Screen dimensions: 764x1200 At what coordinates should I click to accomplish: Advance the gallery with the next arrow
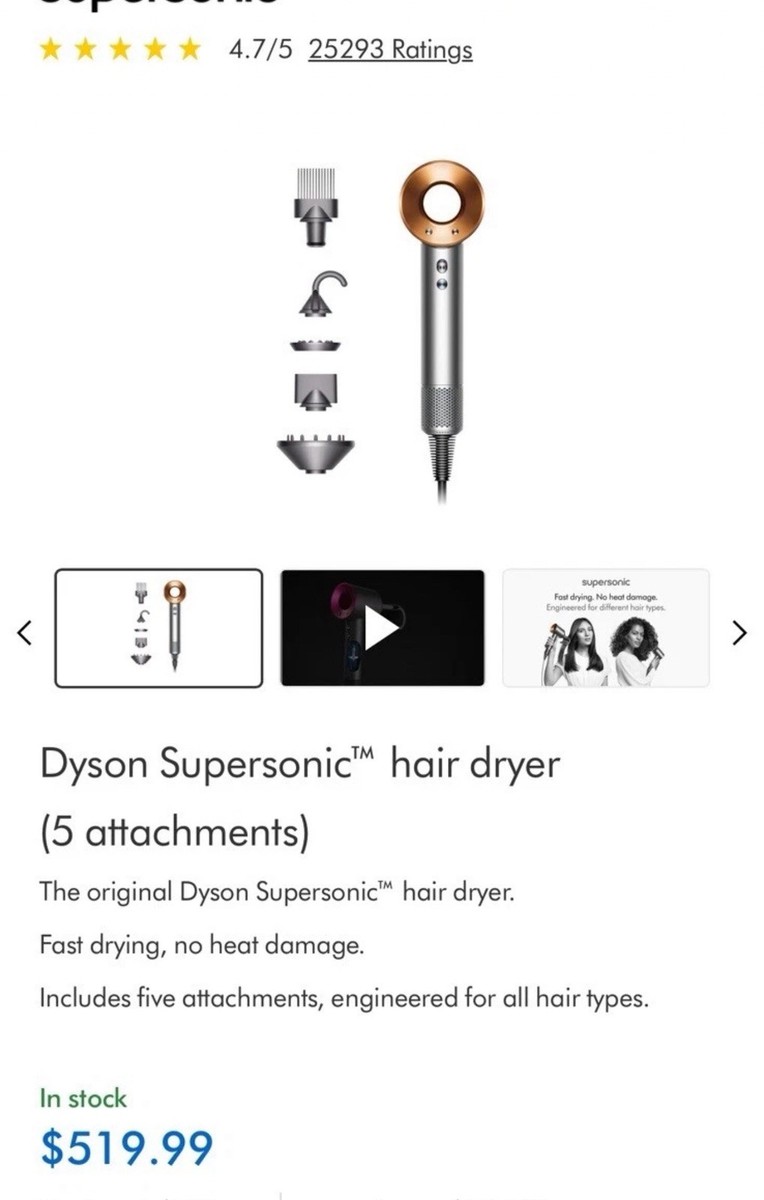740,633
